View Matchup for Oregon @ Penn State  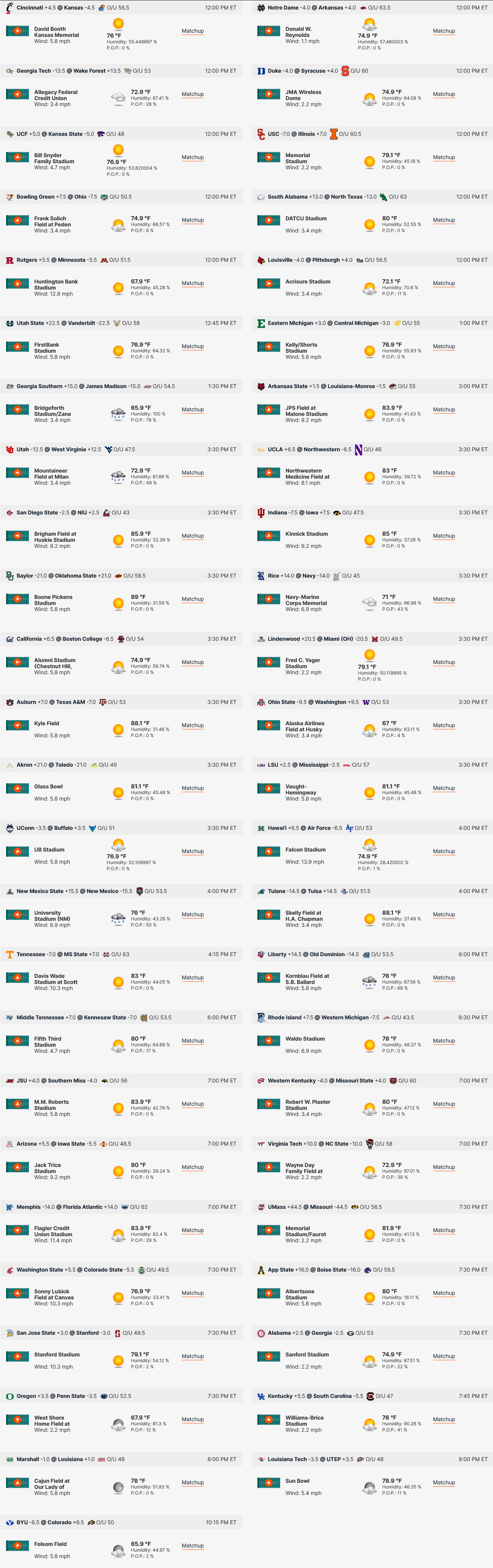pyautogui.click(x=193, y=1419)
